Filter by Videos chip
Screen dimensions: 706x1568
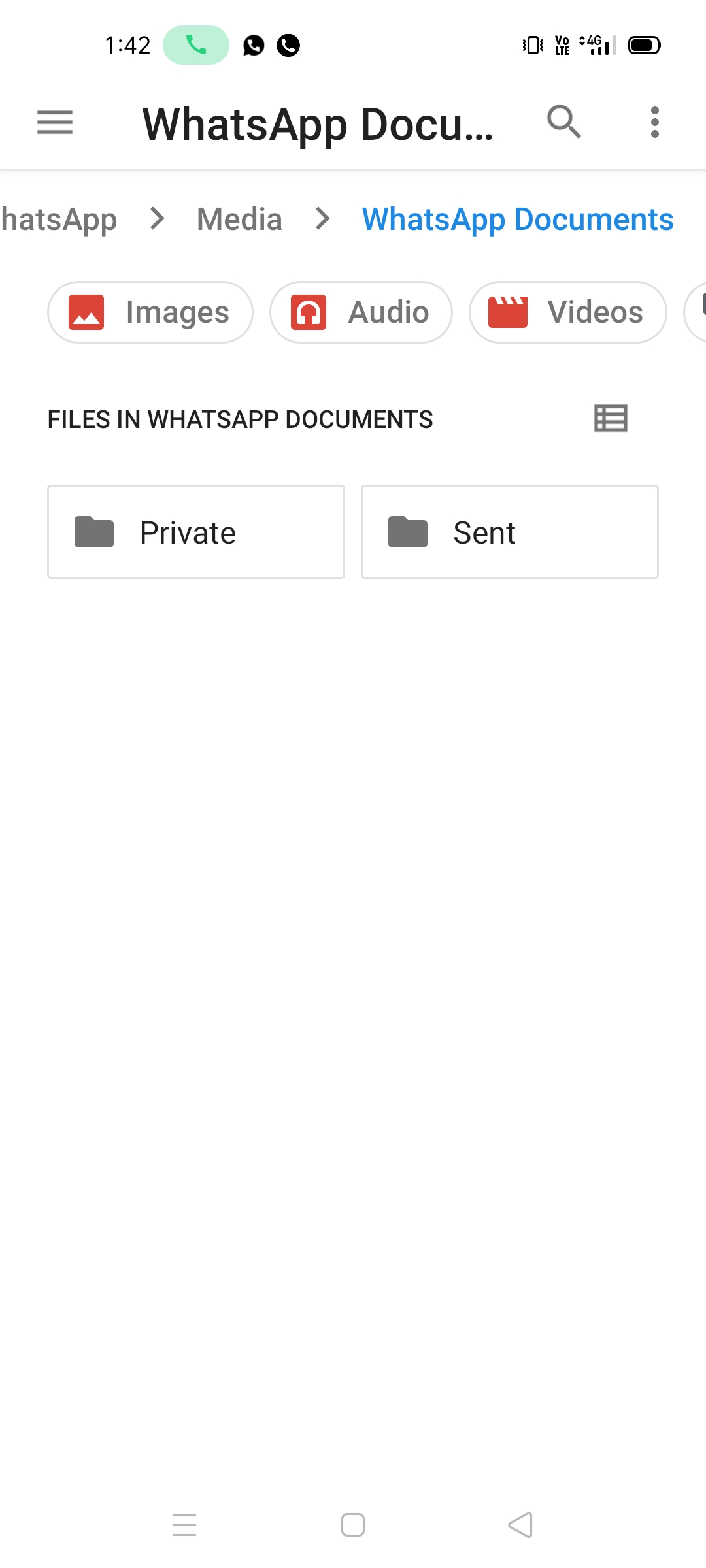pyautogui.click(x=568, y=312)
